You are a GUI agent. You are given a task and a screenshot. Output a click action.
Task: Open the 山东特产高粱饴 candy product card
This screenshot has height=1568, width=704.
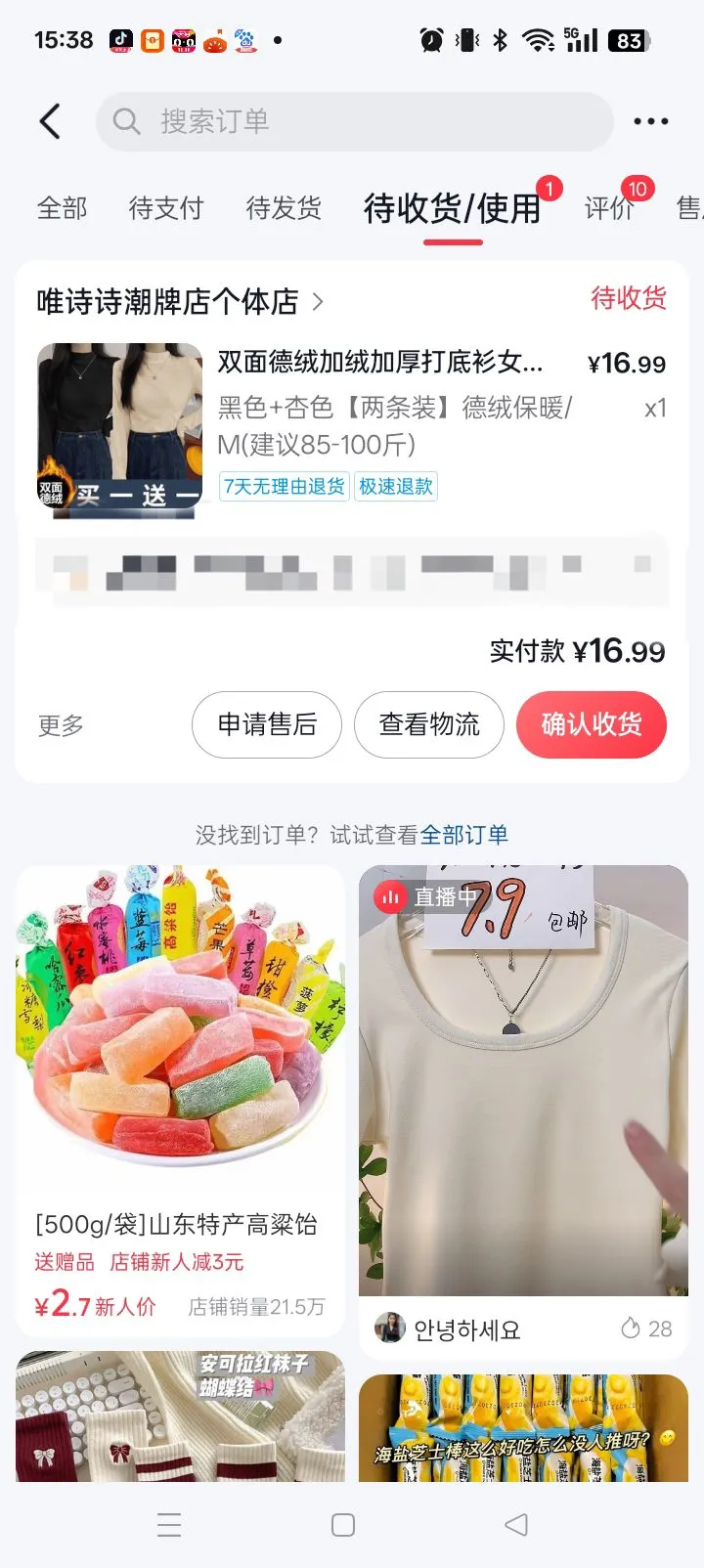(x=180, y=1075)
